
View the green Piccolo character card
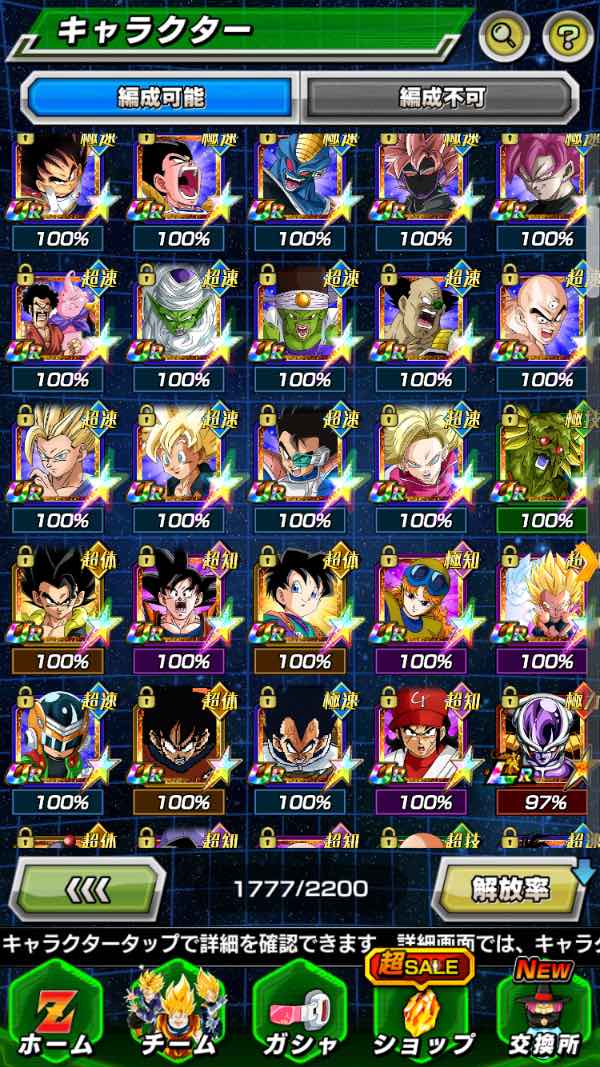[x=183, y=319]
